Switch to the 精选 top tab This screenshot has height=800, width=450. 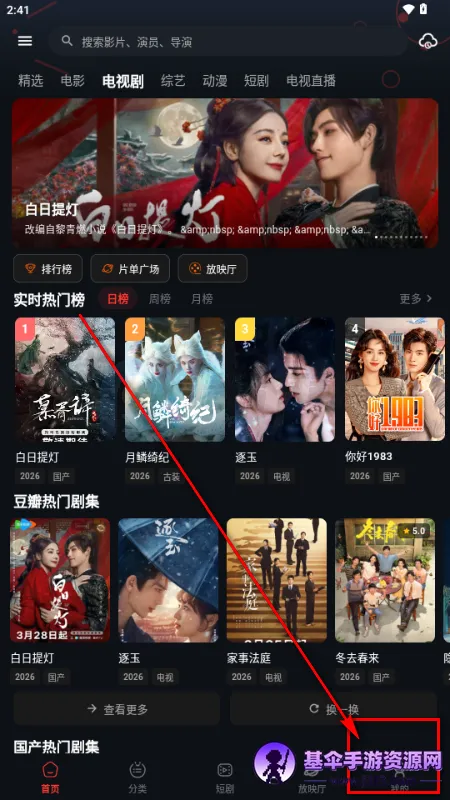pos(31,81)
